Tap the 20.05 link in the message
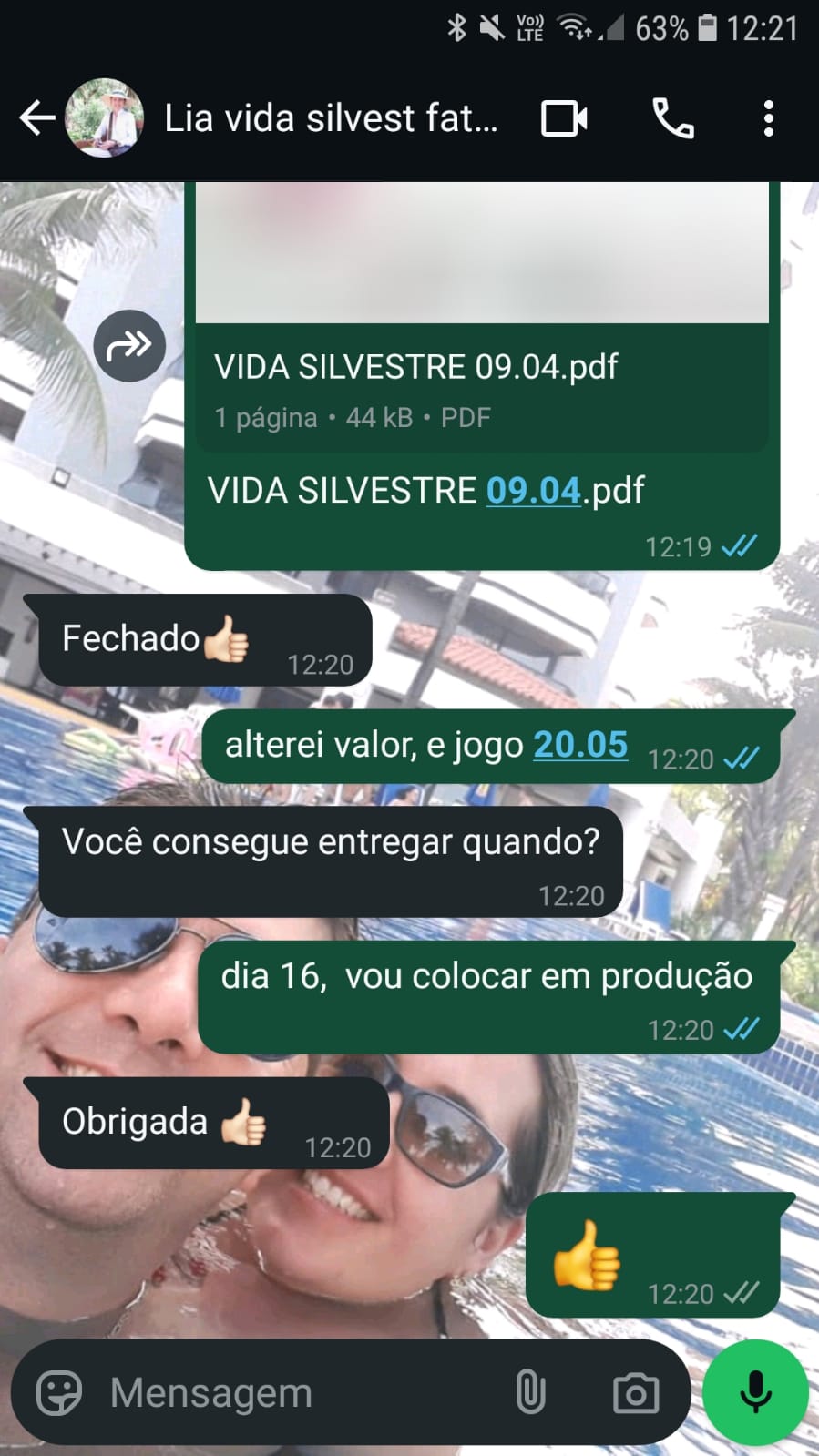Image resolution: width=819 pixels, height=1456 pixels. (x=580, y=745)
